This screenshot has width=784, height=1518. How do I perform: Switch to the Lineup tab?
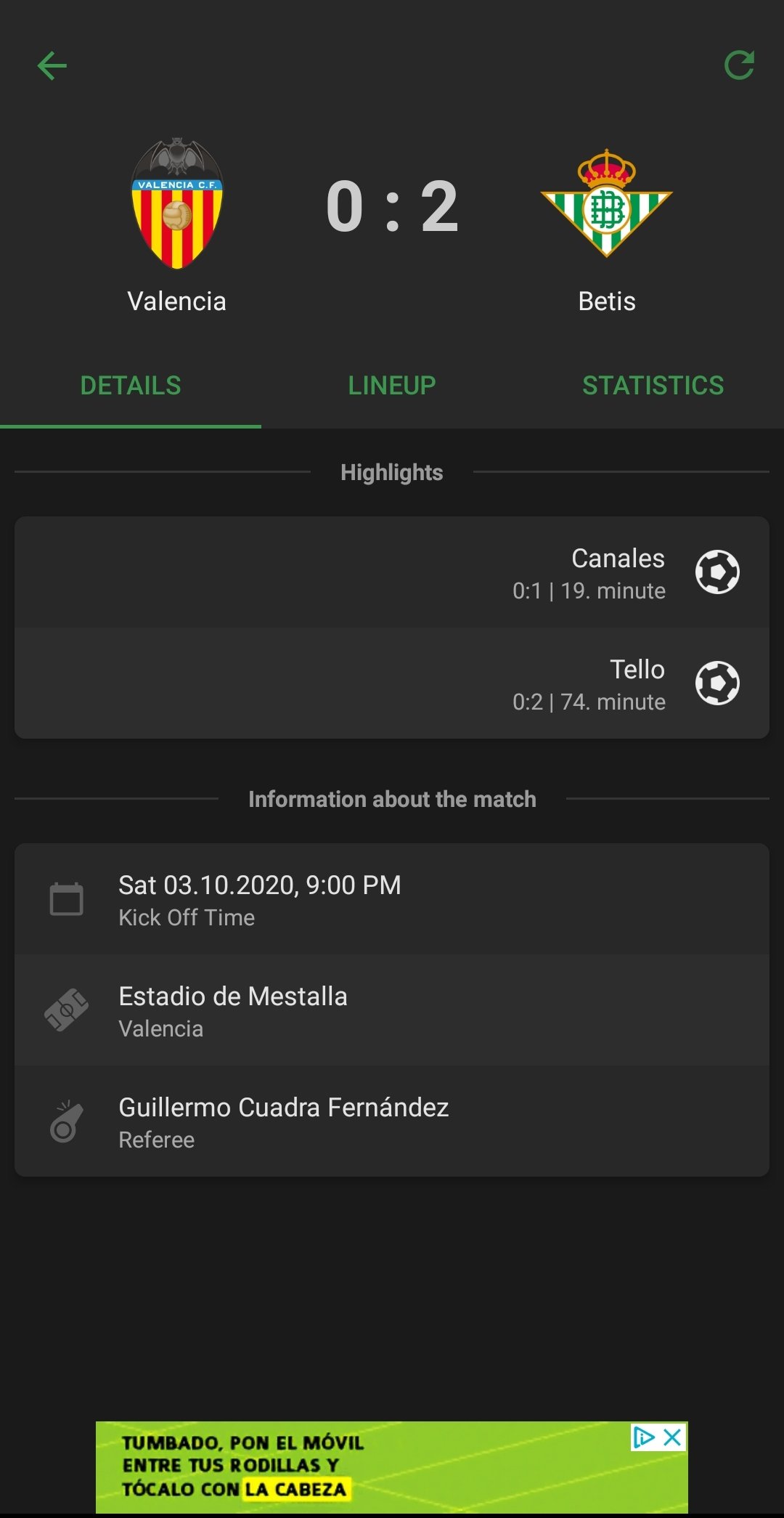tap(392, 385)
